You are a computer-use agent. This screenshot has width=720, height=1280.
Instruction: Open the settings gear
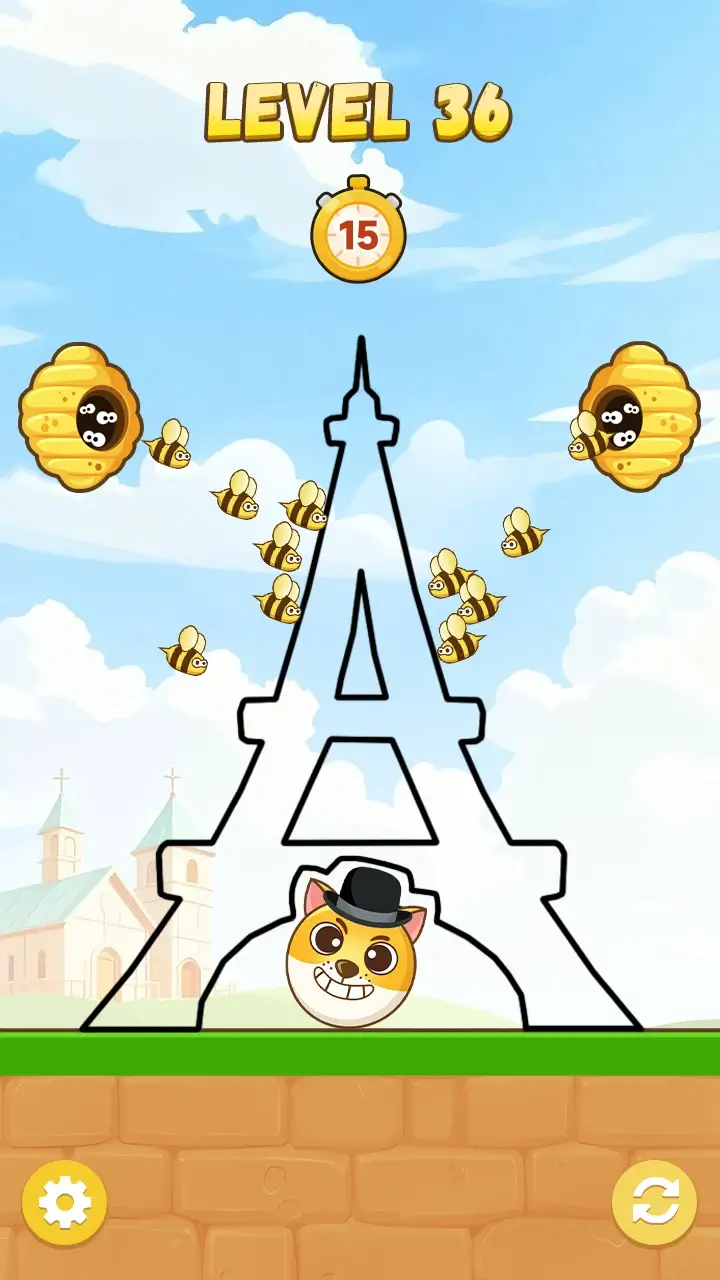(64, 1202)
